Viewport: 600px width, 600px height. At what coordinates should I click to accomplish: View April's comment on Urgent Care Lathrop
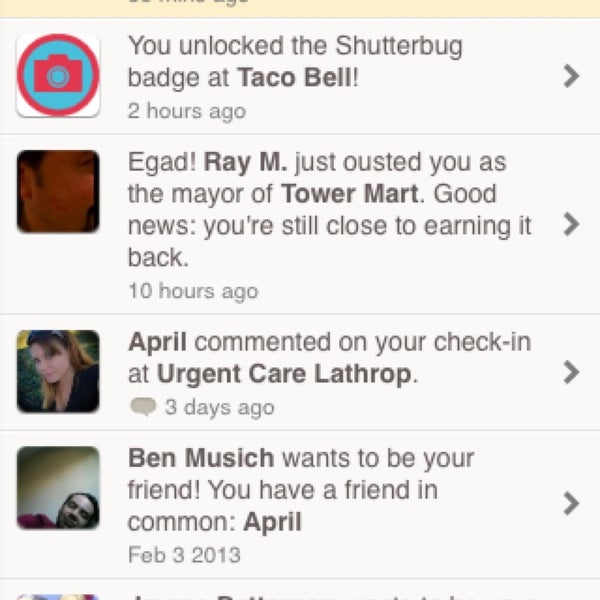tap(330, 373)
